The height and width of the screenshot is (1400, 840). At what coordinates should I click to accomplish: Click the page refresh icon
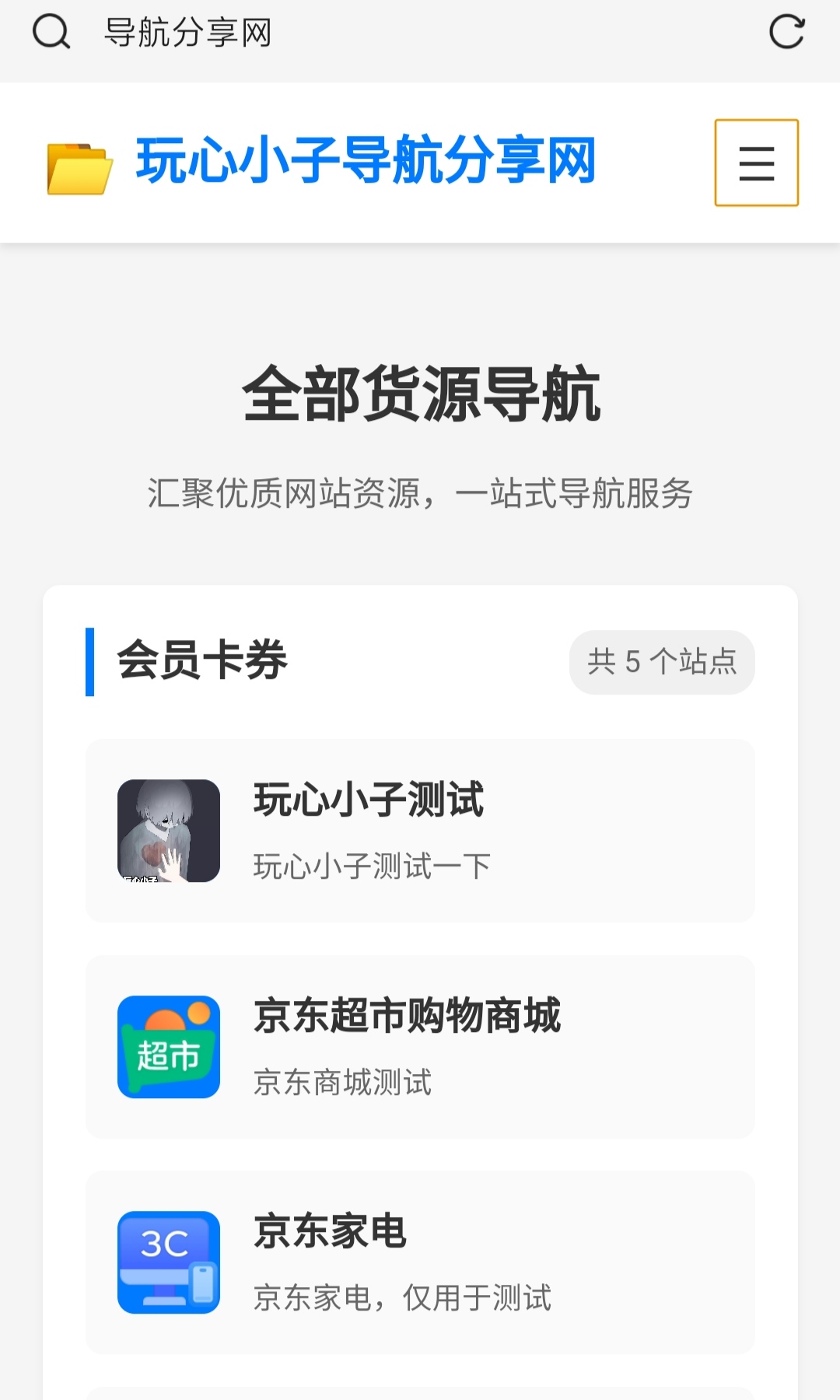click(x=788, y=33)
